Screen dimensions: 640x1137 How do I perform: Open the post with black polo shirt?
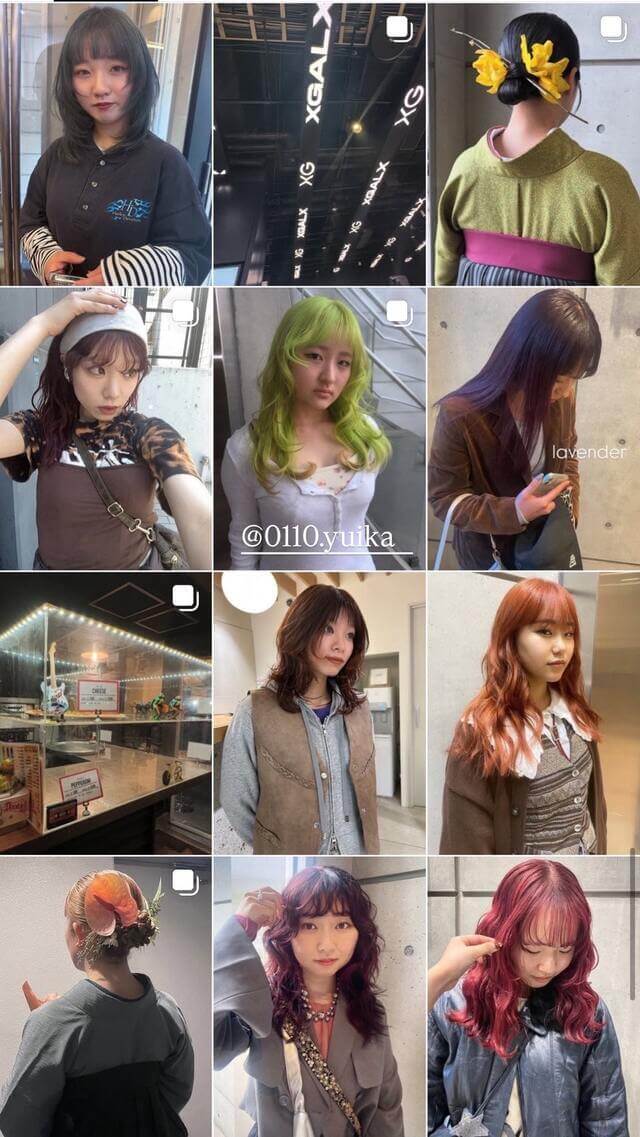coord(105,144)
